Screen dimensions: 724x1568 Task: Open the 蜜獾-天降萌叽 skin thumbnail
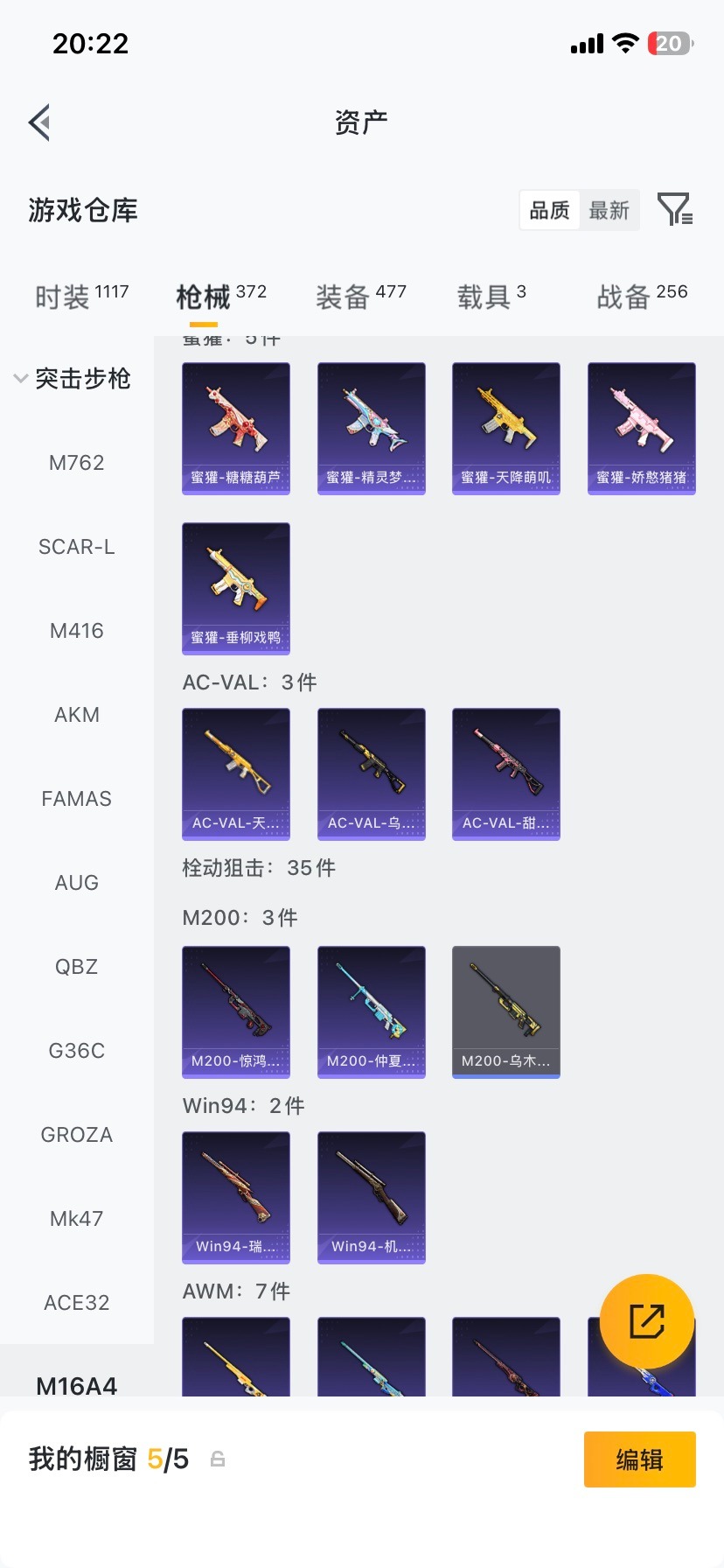(x=505, y=428)
